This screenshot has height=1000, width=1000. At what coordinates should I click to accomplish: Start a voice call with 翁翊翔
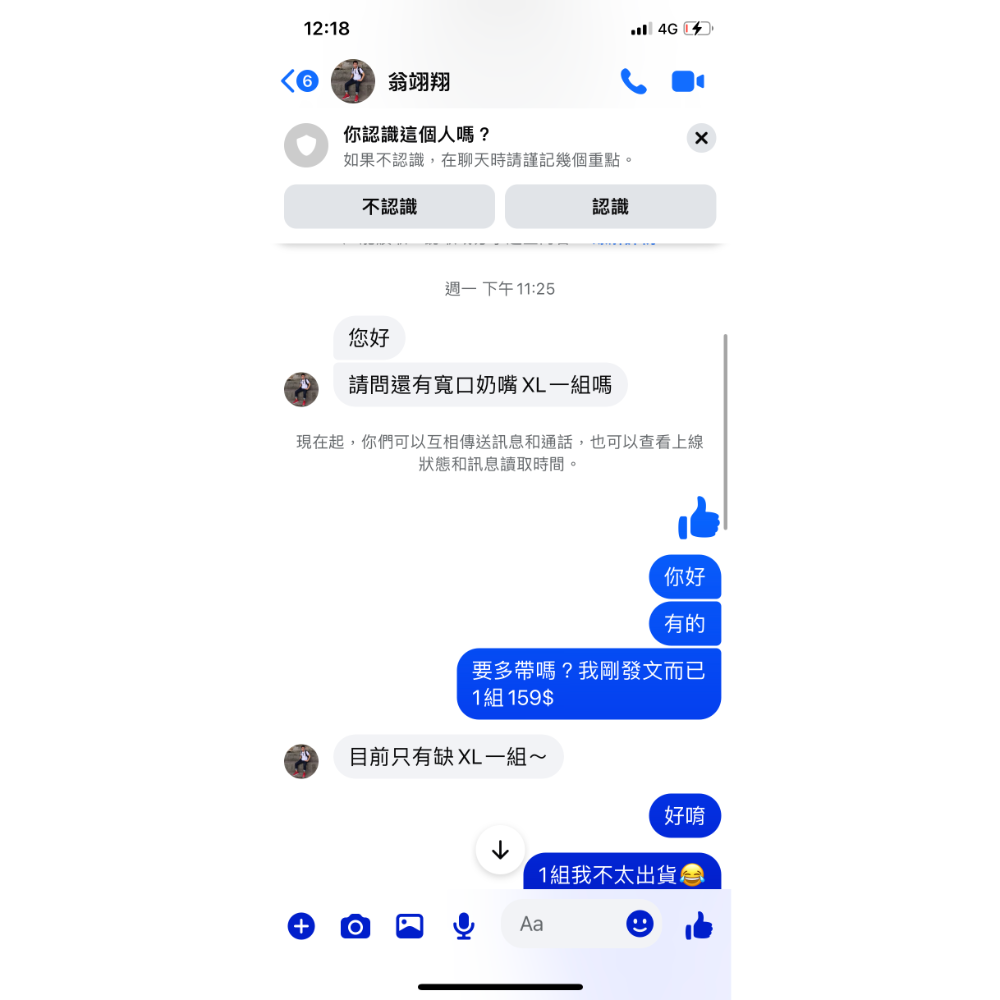point(633,82)
